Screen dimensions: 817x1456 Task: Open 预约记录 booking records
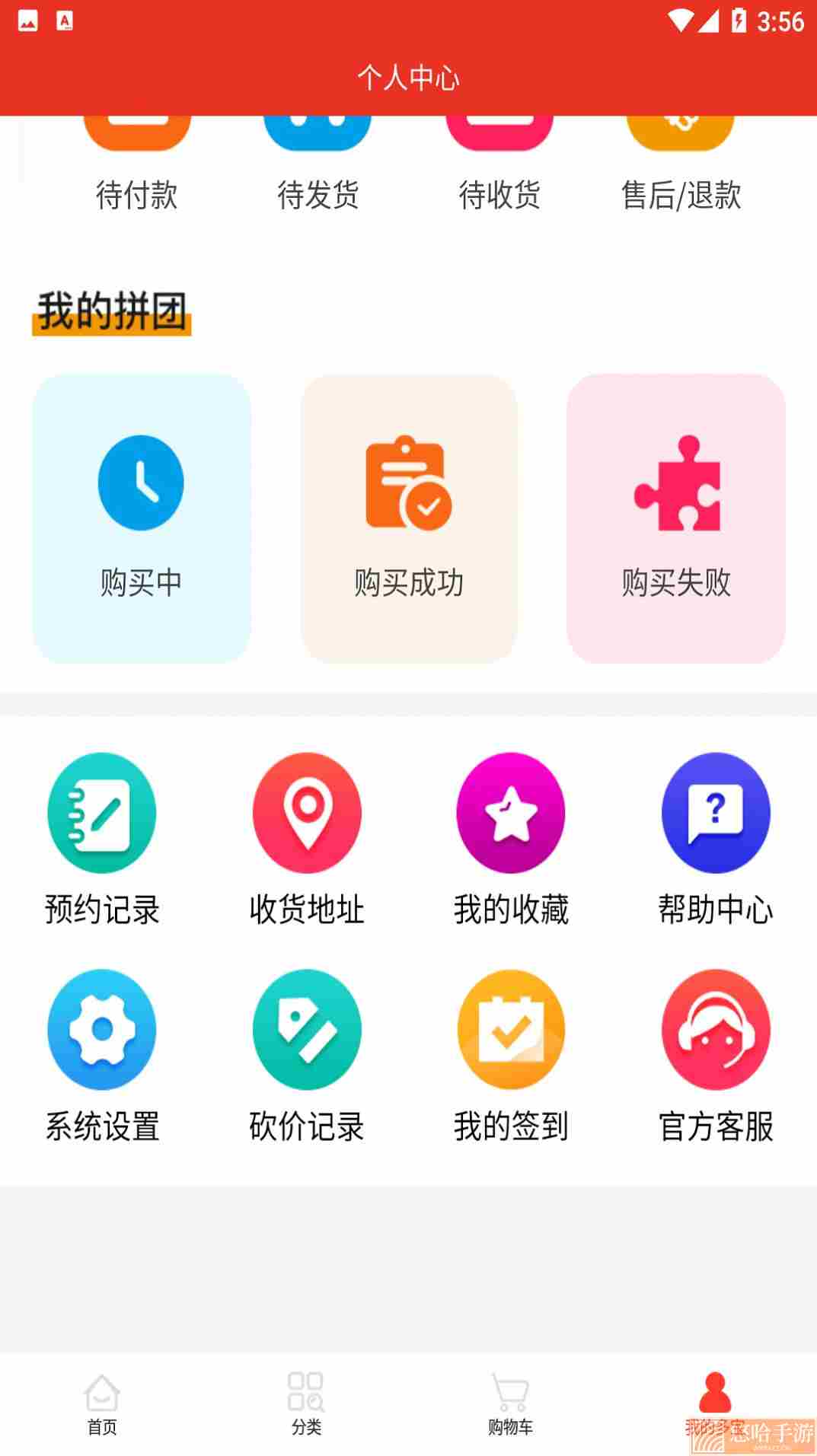102,840
